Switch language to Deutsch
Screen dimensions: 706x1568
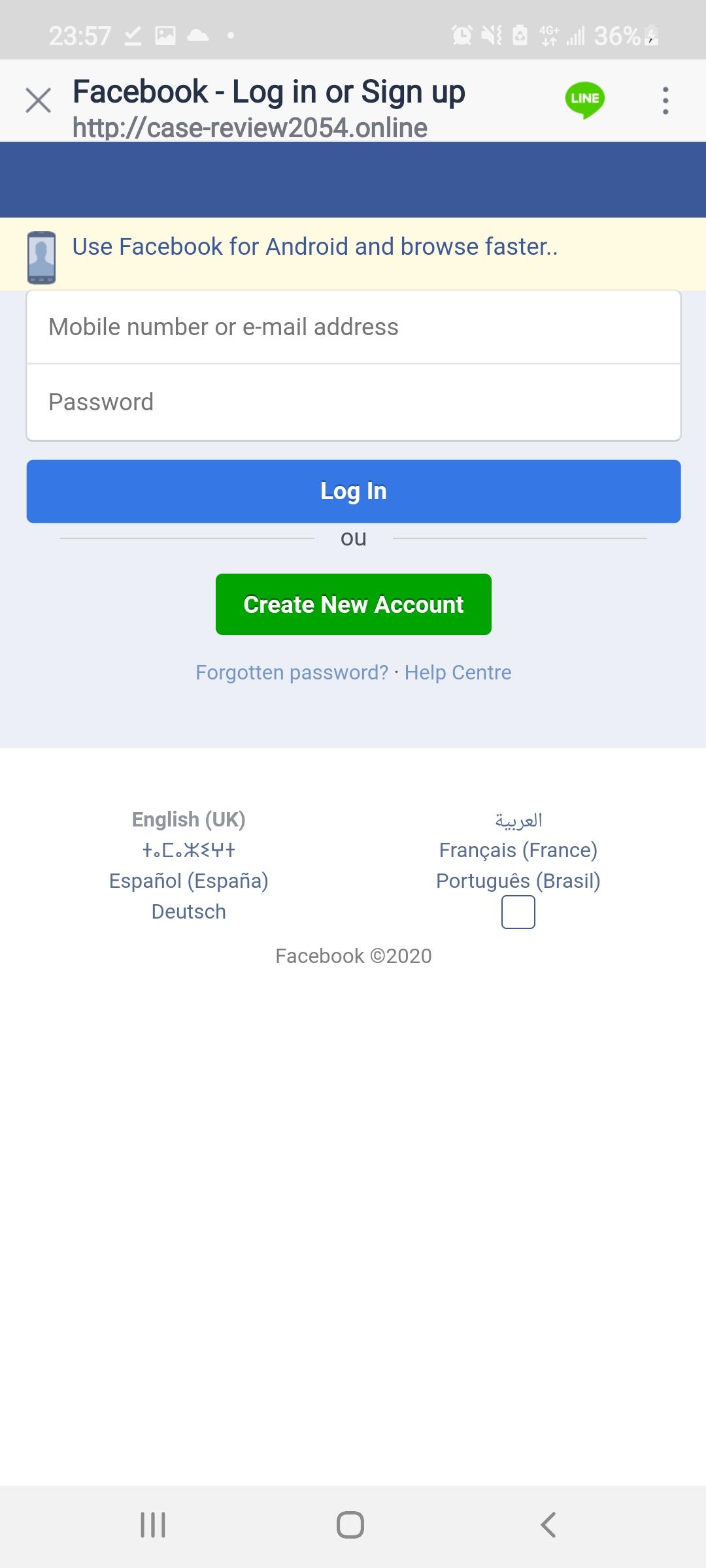pos(188,911)
